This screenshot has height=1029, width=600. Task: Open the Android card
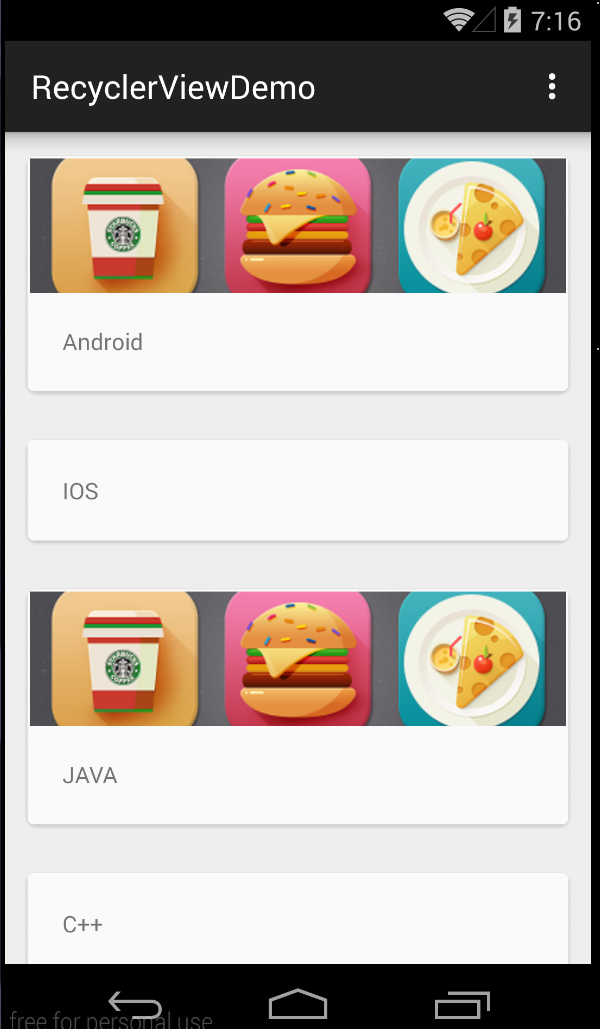[297, 274]
